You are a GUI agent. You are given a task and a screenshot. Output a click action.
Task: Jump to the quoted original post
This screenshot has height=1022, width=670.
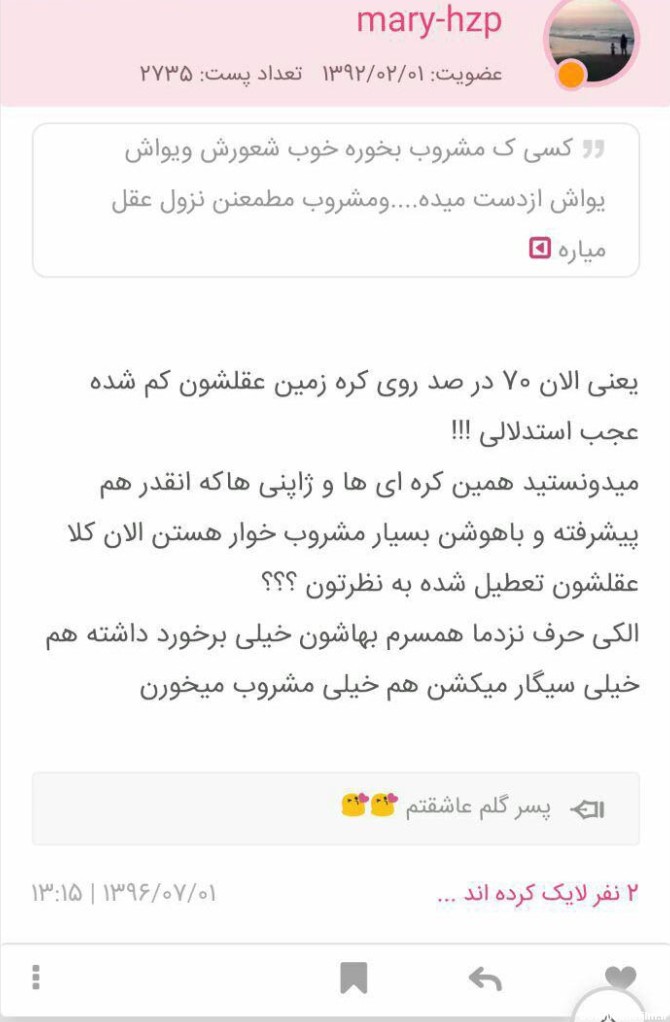(x=540, y=248)
